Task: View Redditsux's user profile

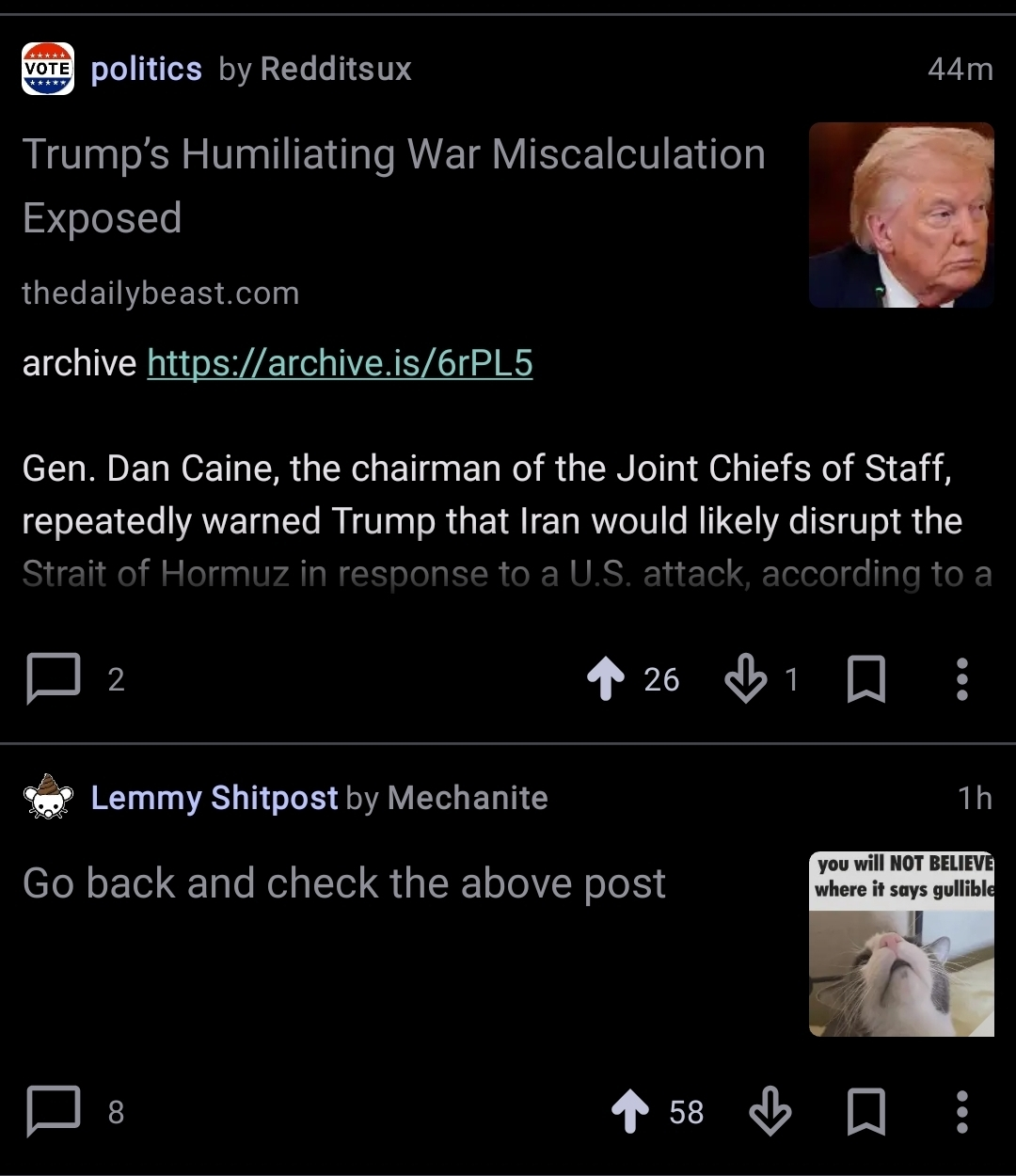Action: (x=336, y=70)
